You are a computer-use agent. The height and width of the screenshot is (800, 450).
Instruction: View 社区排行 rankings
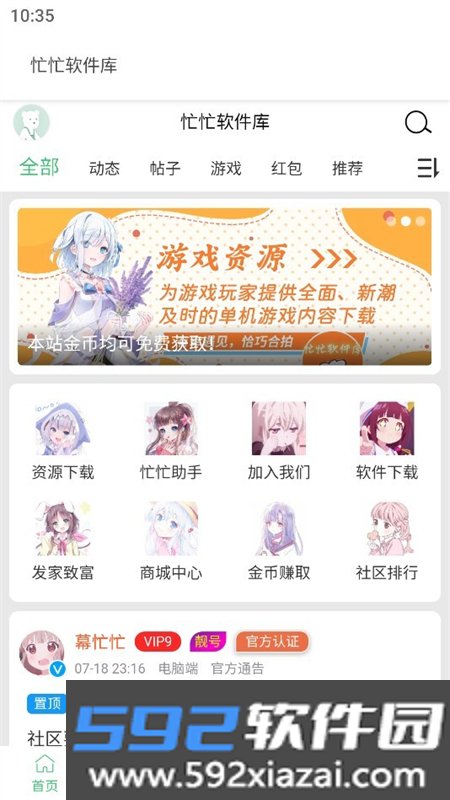(x=387, y=541)
